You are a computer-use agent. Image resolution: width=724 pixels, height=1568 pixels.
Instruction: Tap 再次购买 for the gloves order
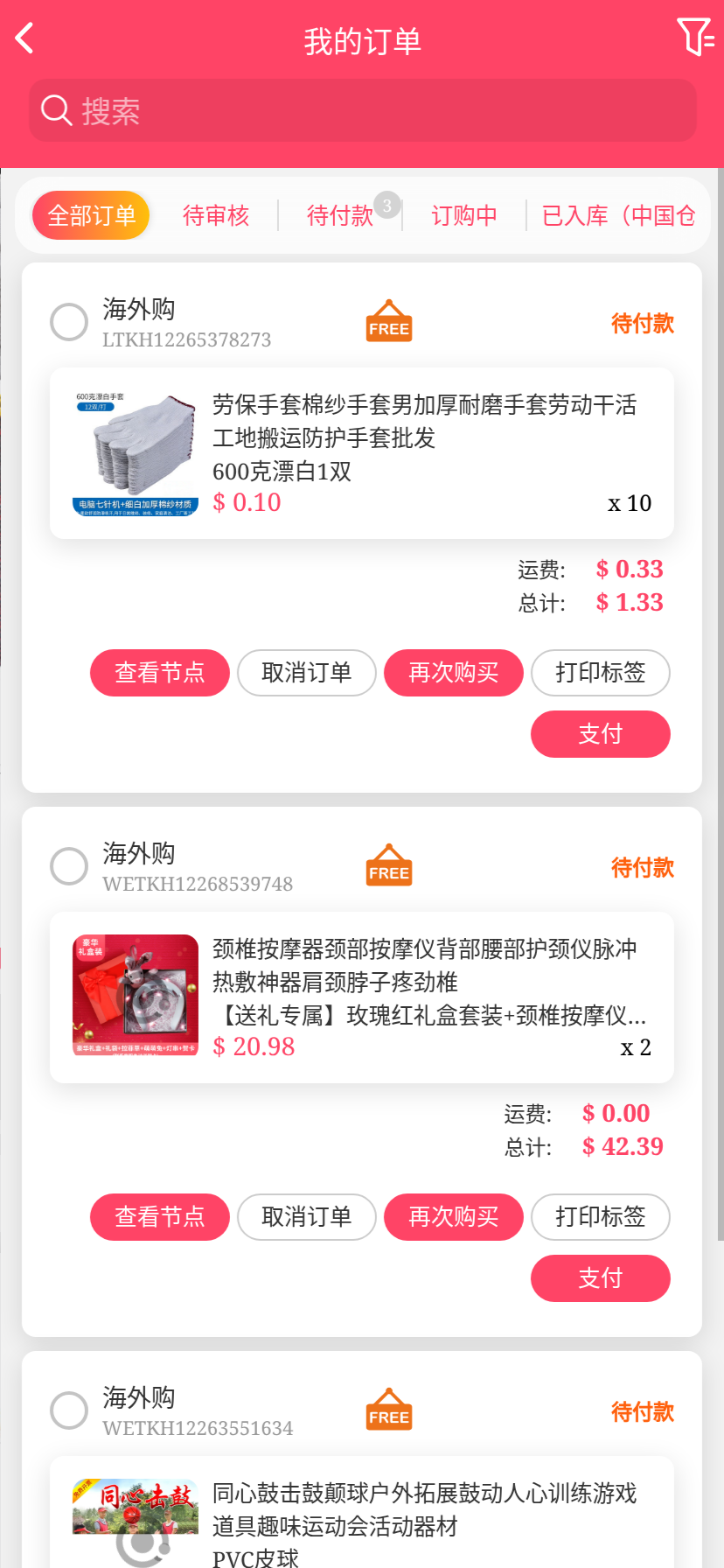pos(454,673)
